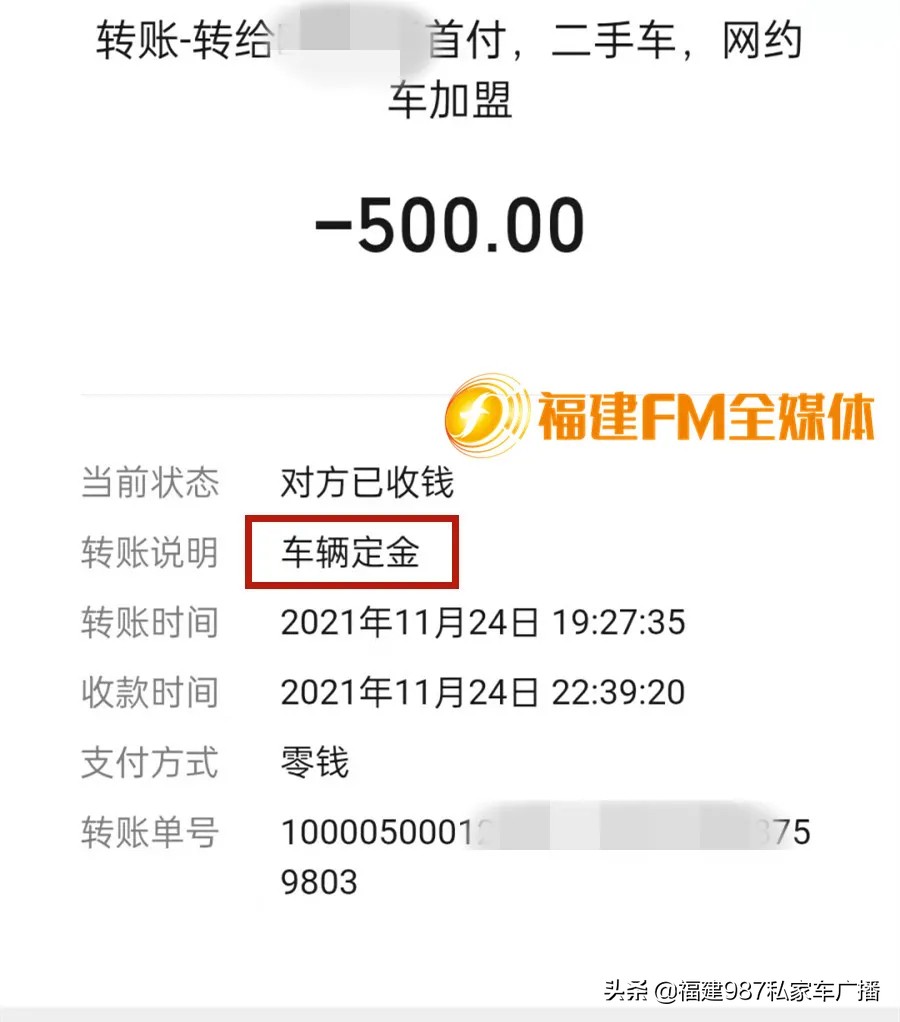
Task: Select the 转账说明 label
Action: pos(150,553)
